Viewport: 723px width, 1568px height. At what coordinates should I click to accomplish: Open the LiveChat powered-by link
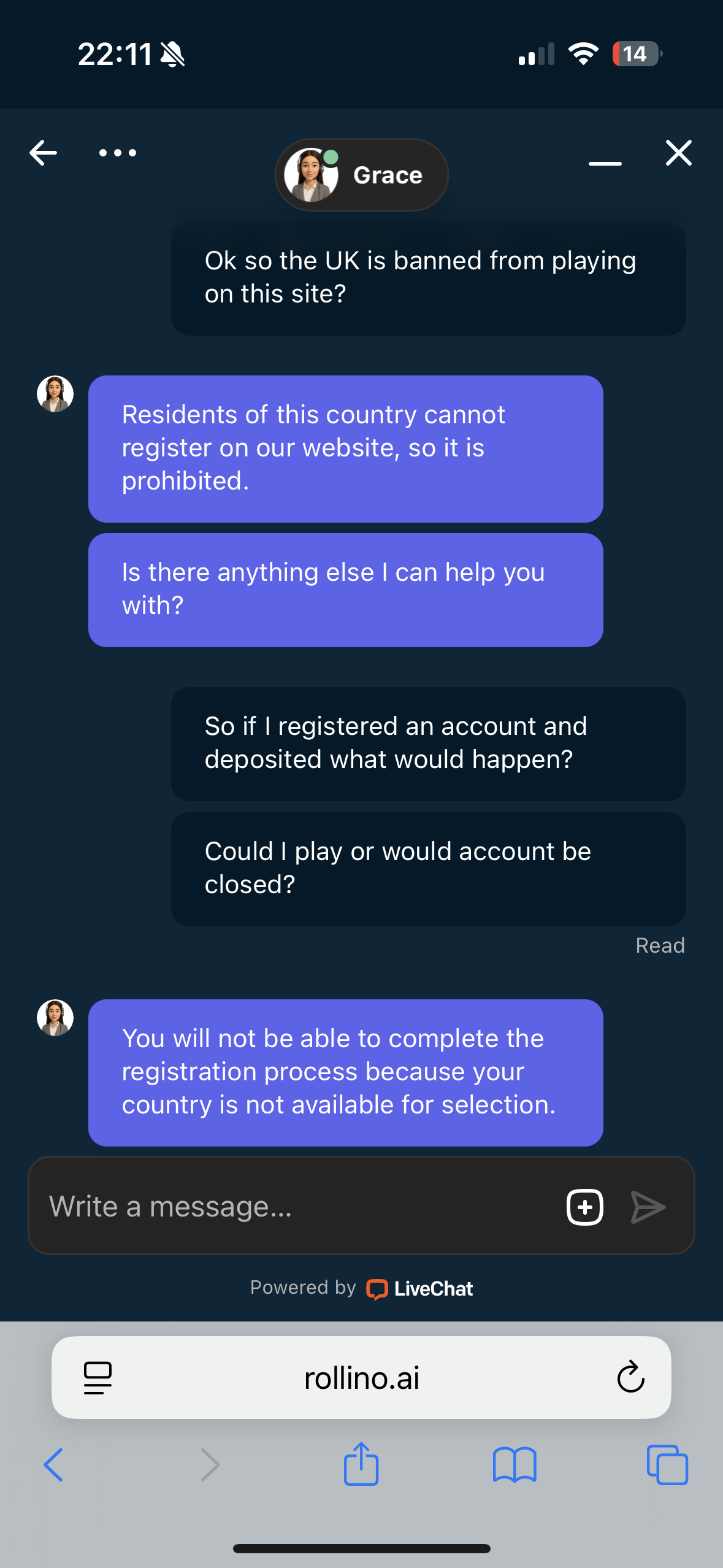(x=420, y=1288)
